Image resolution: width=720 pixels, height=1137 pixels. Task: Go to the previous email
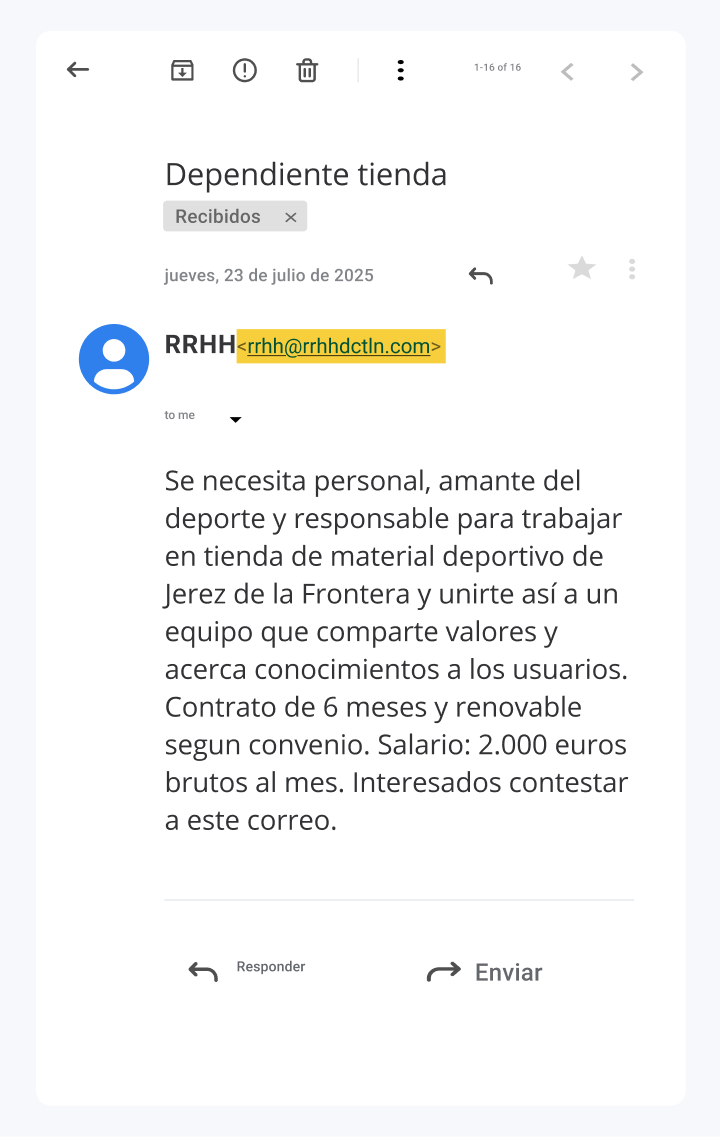(x=567, y=72)
